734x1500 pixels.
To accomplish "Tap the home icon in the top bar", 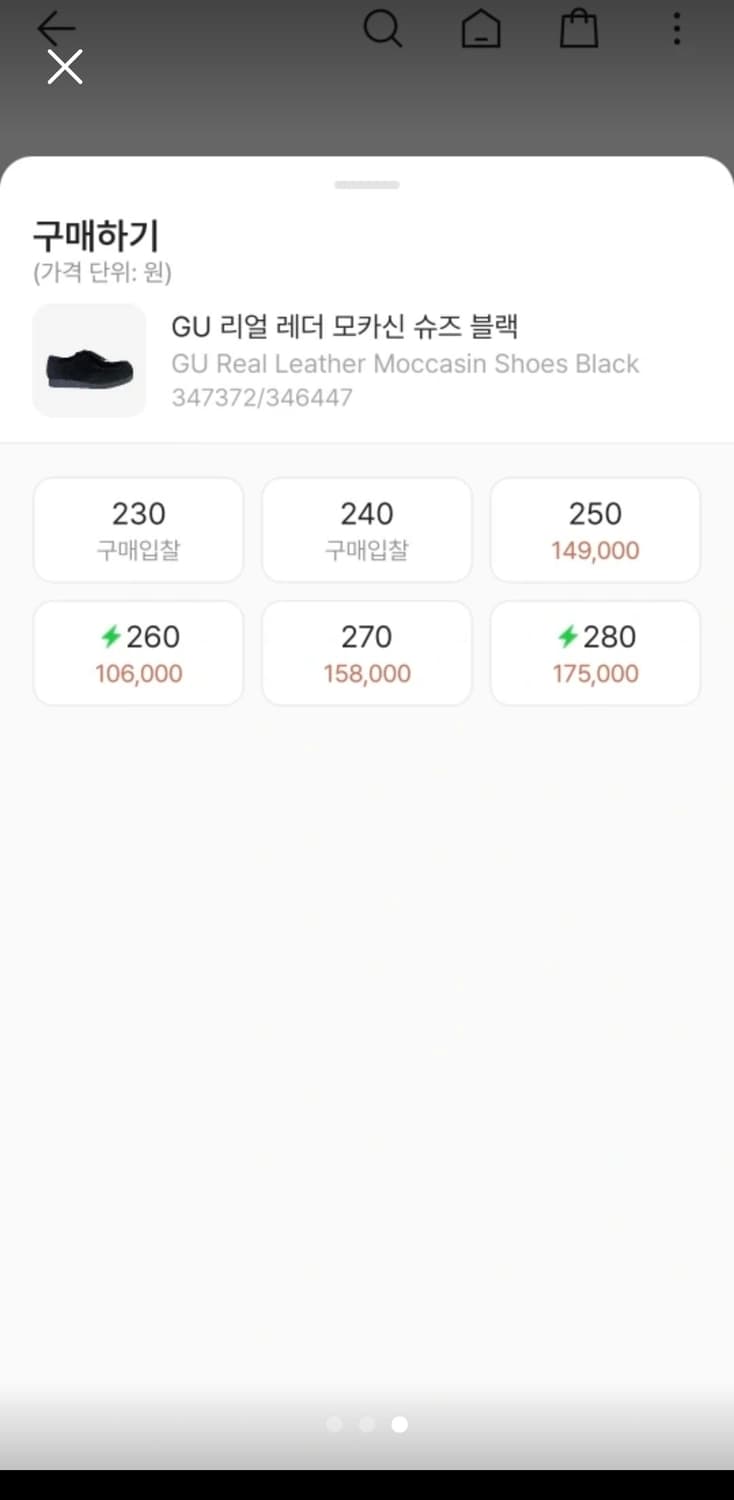I will pyautogui.click(x=481, y=29).
